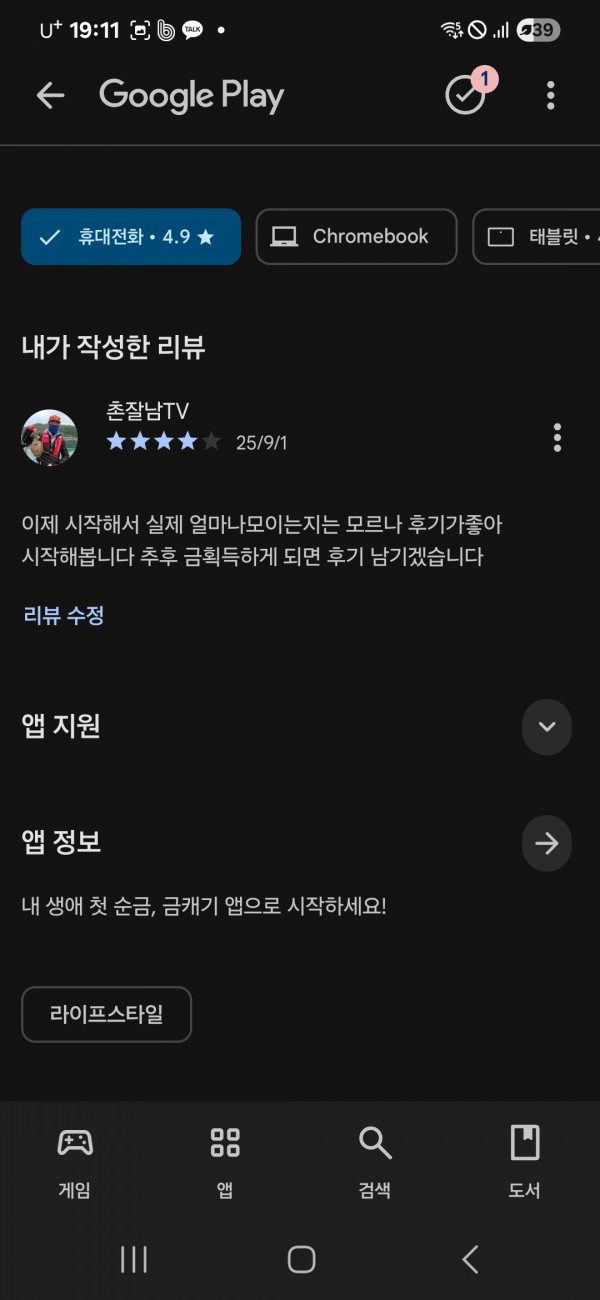Select the 태블릿 chip

click(538, 237)
